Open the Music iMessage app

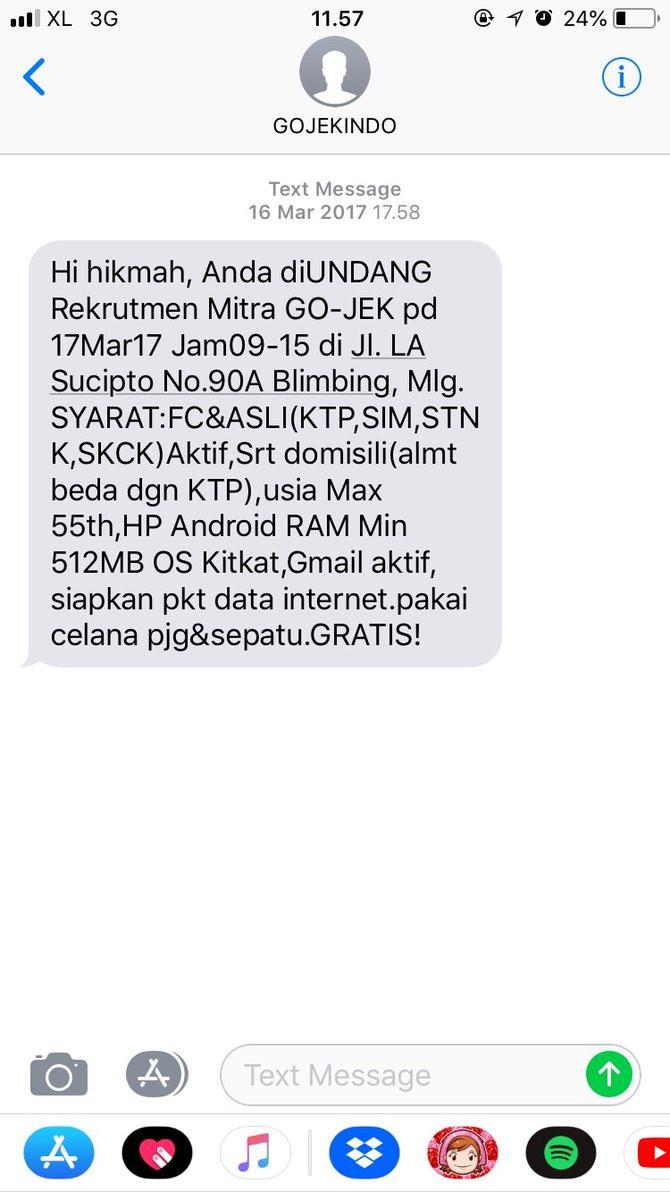(x=255, y=1154)
